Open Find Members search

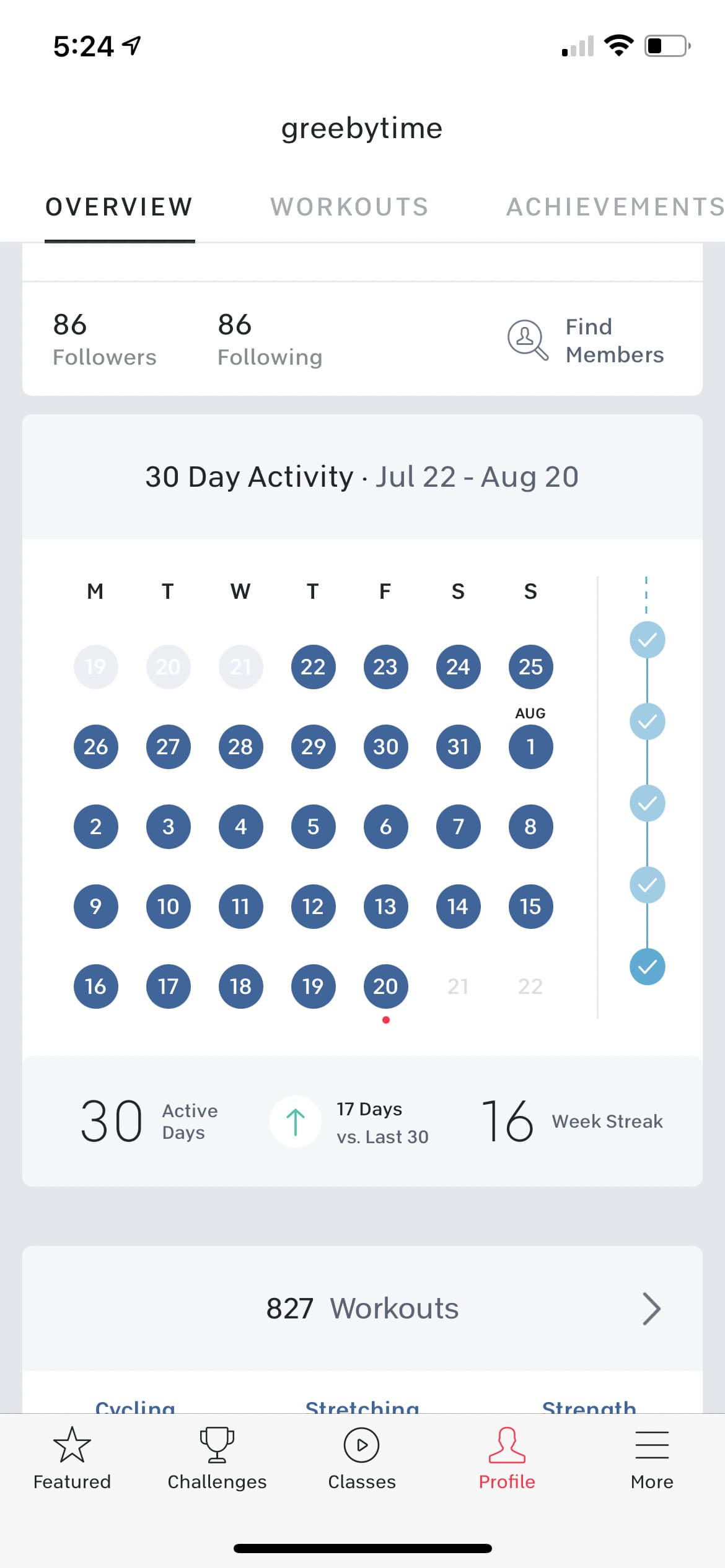click(x=586, y=340)
